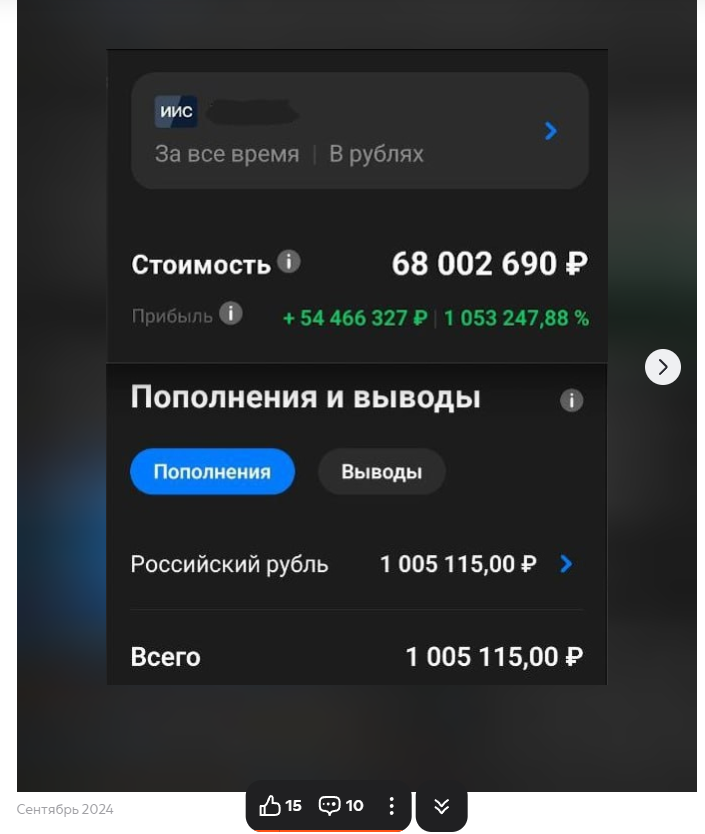Go to the next photo
This screenshot has width=705, height=834.
[662, 367]
